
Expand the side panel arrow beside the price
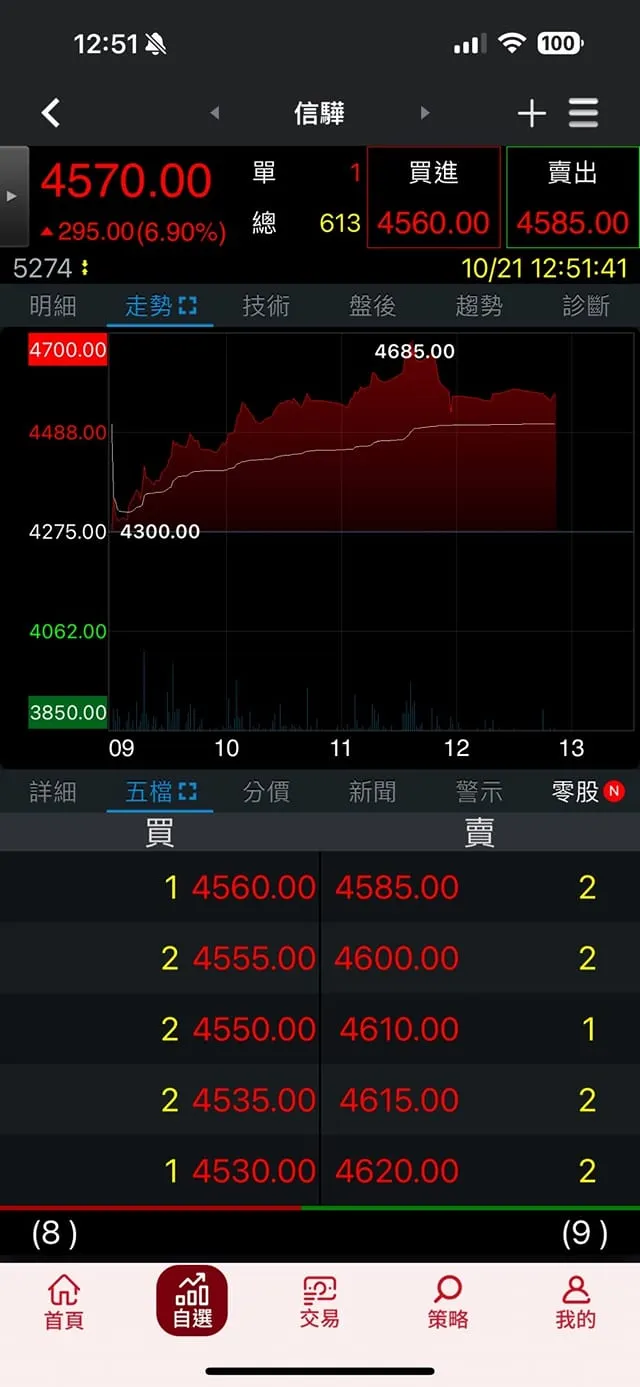tap(13, 196)
